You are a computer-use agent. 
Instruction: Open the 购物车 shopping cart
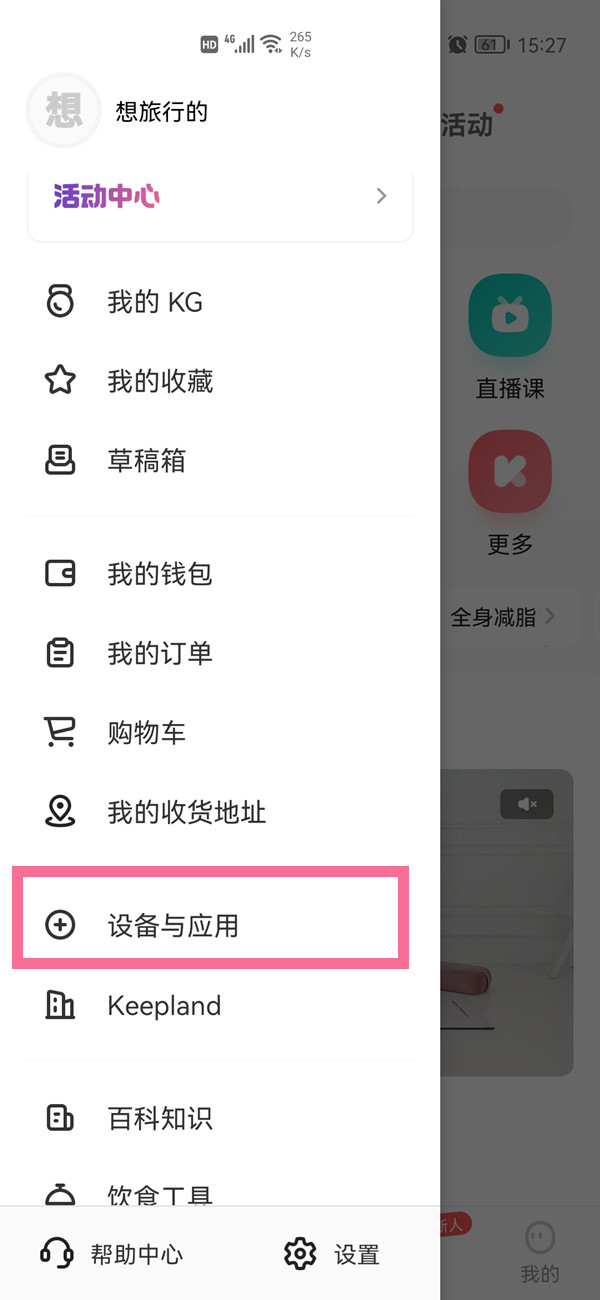click(x=146, y=733)
